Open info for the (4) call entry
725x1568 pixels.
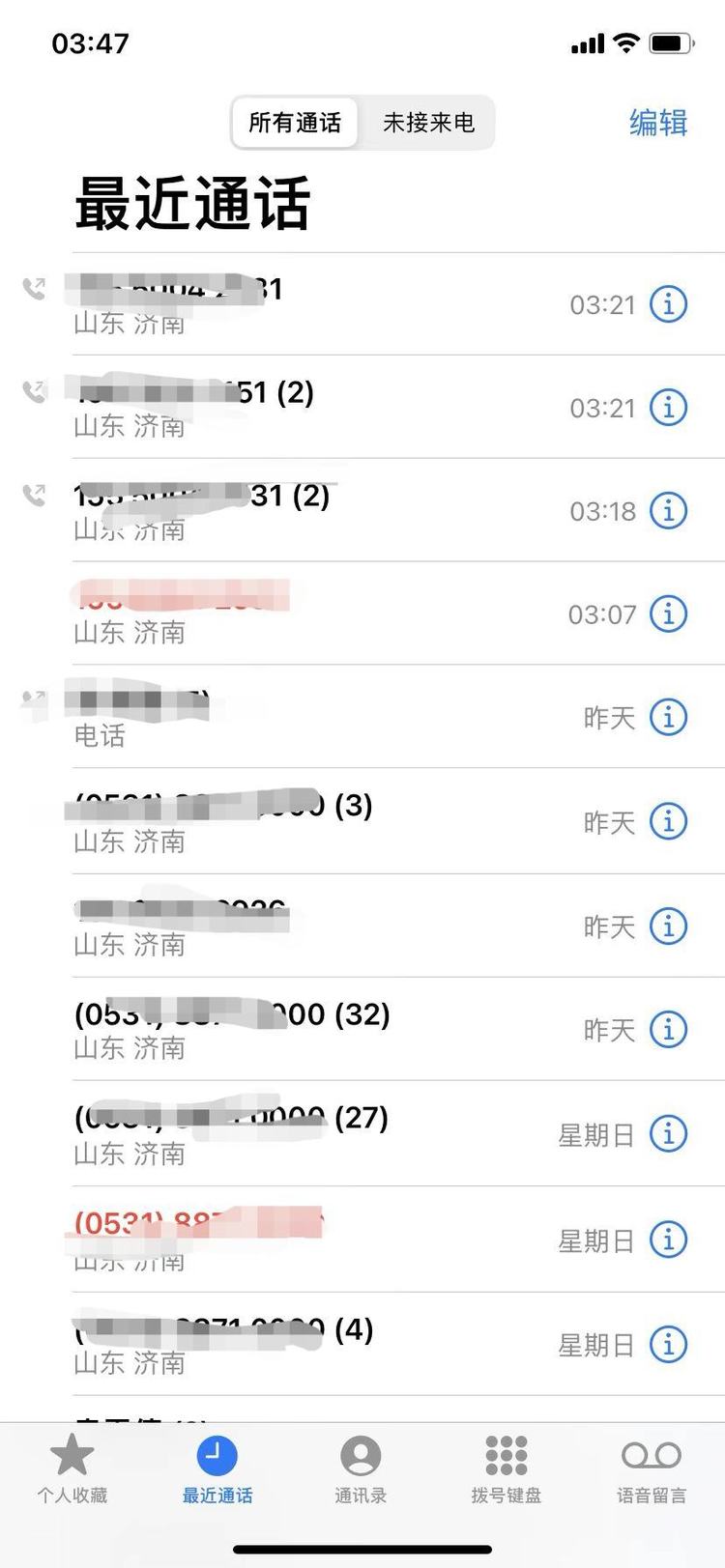click(668, 1344)
